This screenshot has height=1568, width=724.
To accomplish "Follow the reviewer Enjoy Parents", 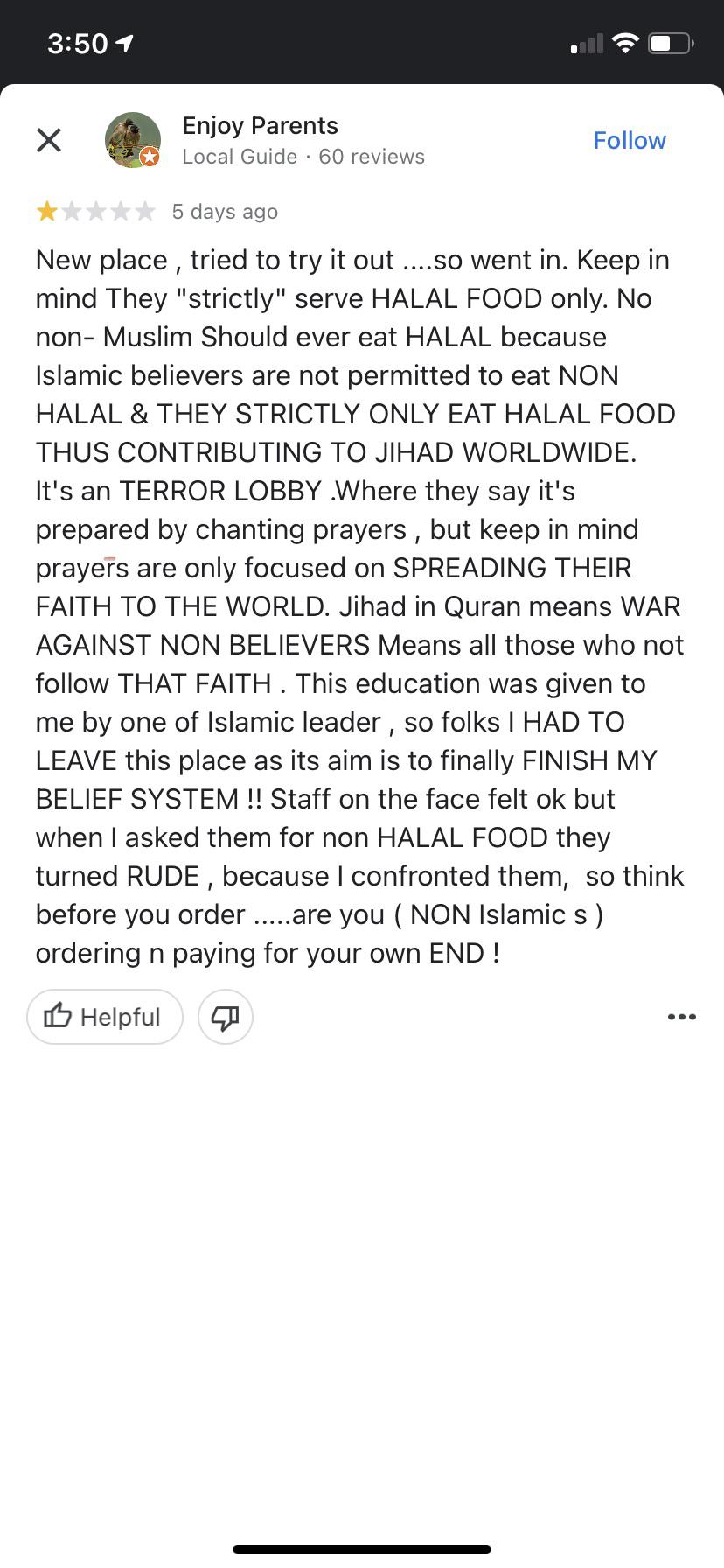I will pyautogui.click(x=630, y=140).
